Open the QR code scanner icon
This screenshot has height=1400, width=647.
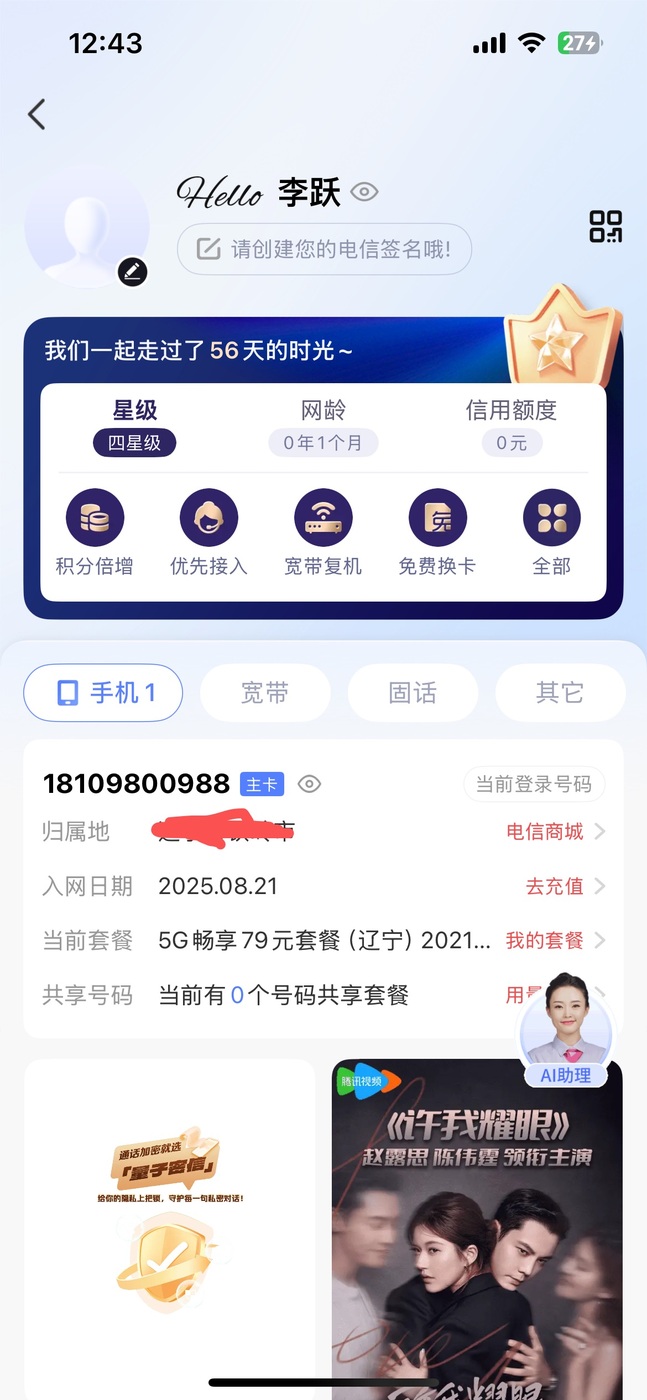[605, 227]
